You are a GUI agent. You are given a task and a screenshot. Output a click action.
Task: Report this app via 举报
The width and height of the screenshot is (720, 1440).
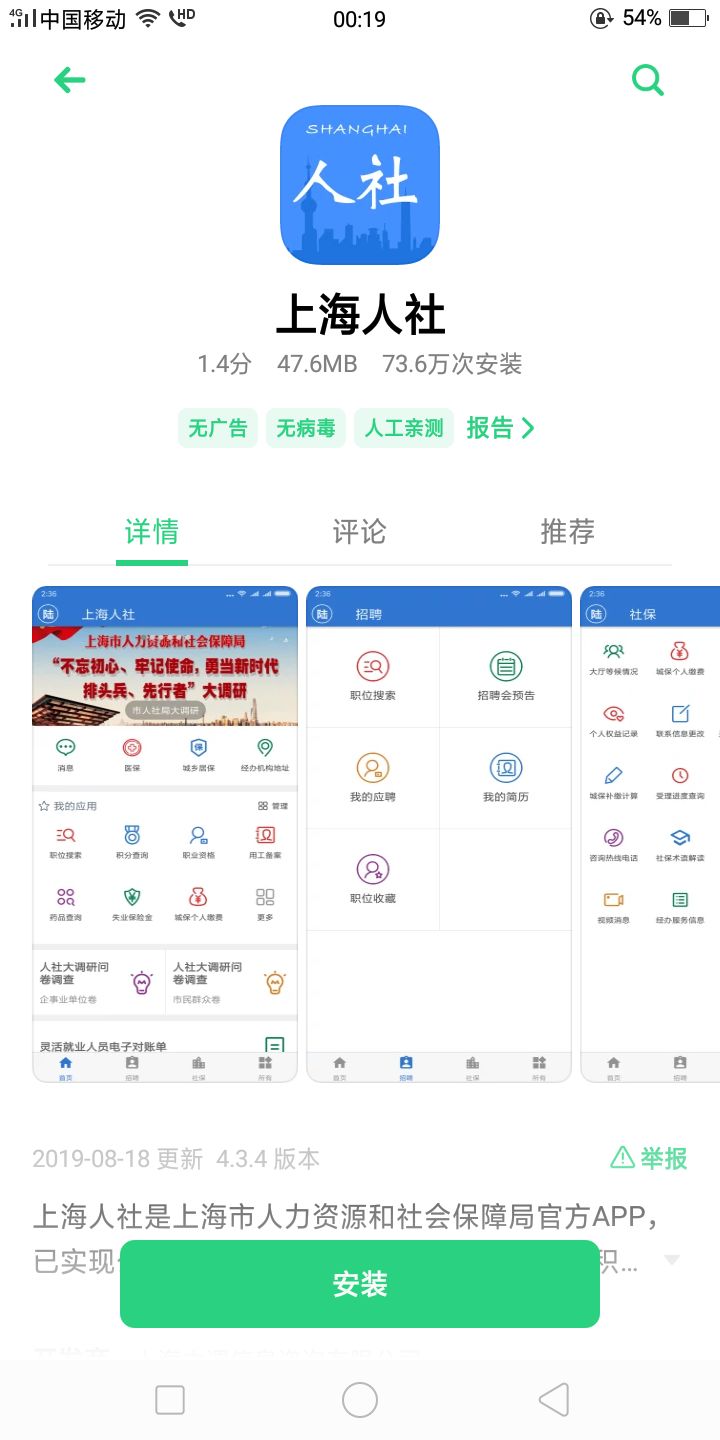(650, 1158)
